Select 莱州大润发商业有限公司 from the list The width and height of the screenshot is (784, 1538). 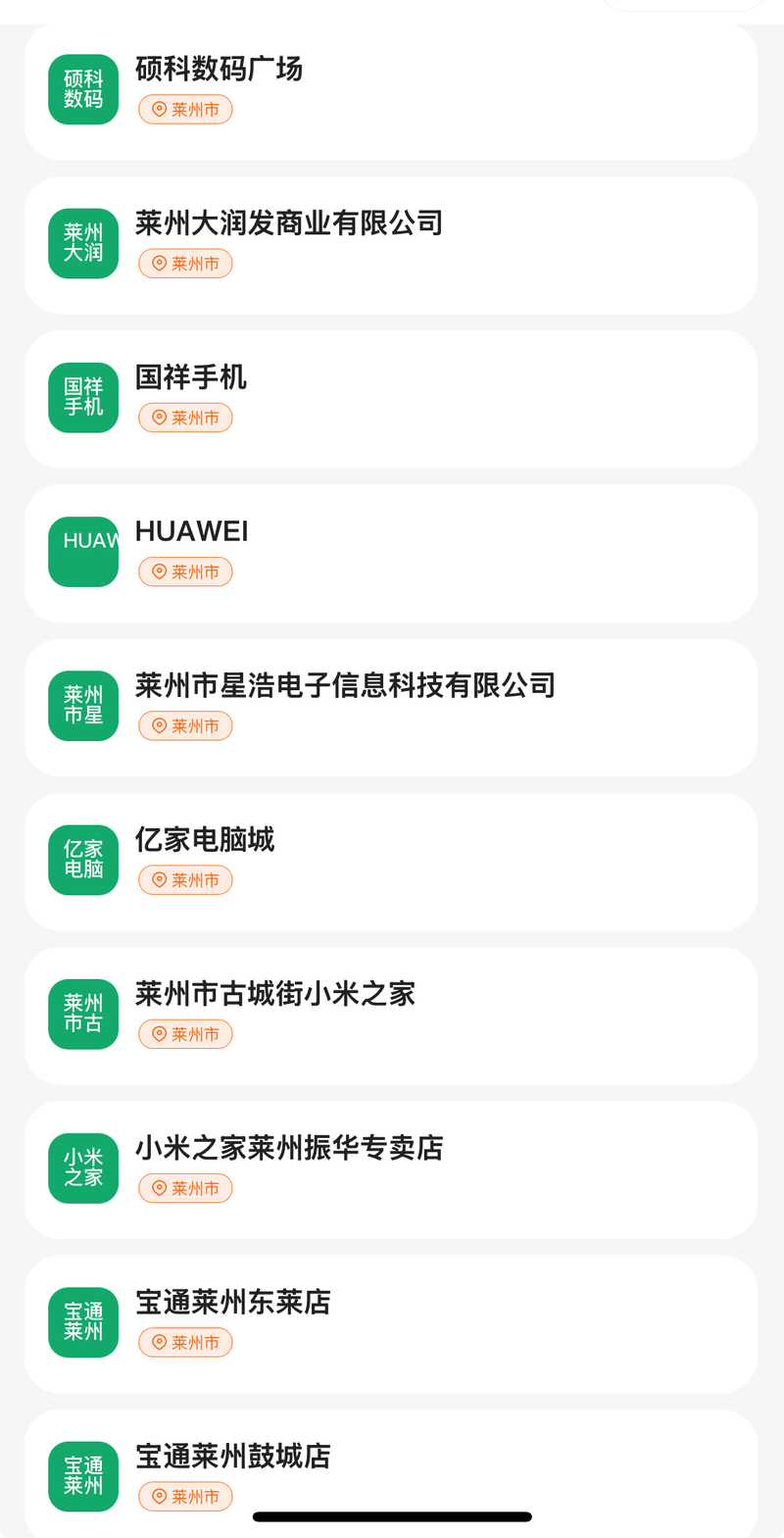tap(390, 244)
